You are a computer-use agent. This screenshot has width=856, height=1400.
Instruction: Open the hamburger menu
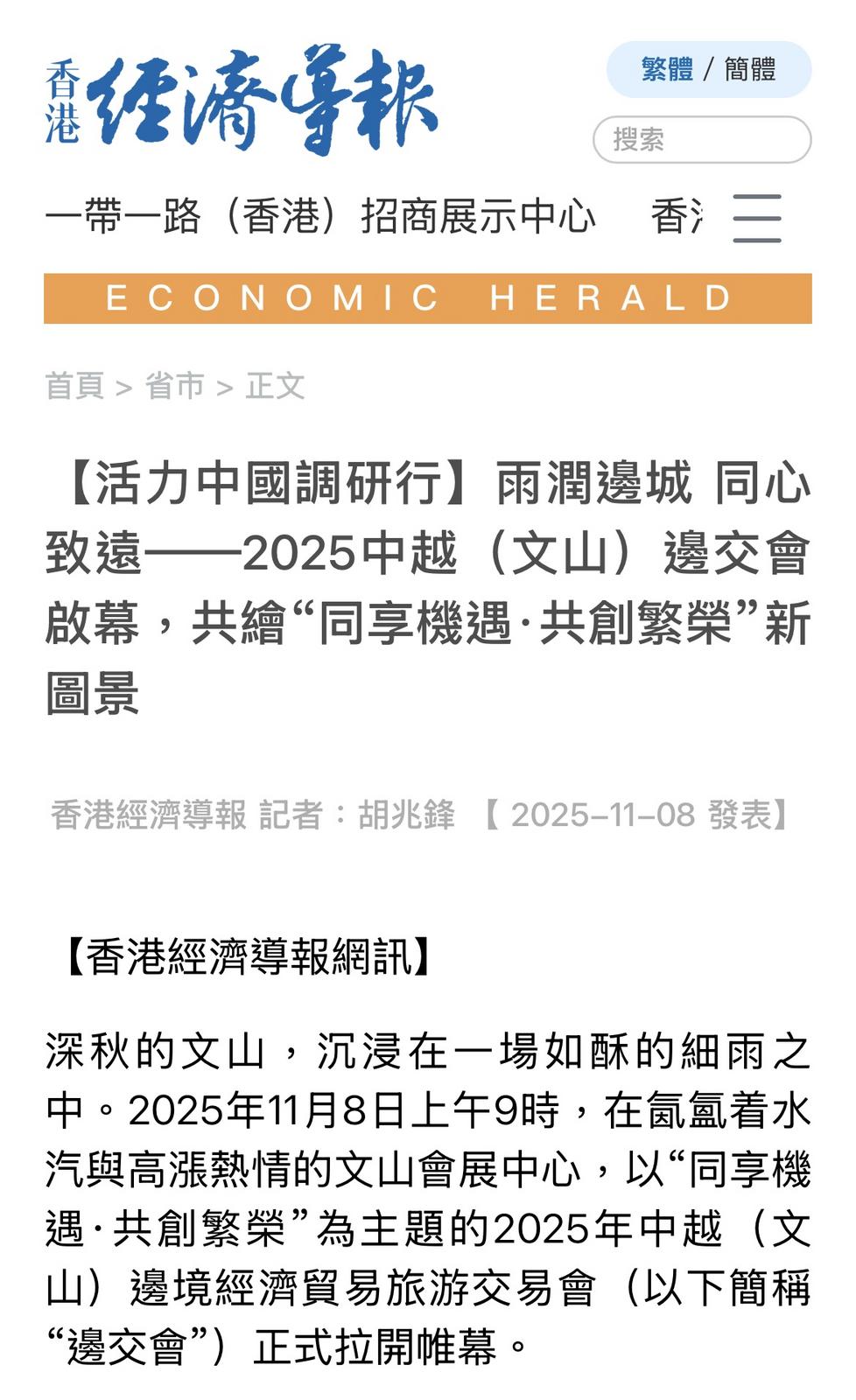pos(756,218)
